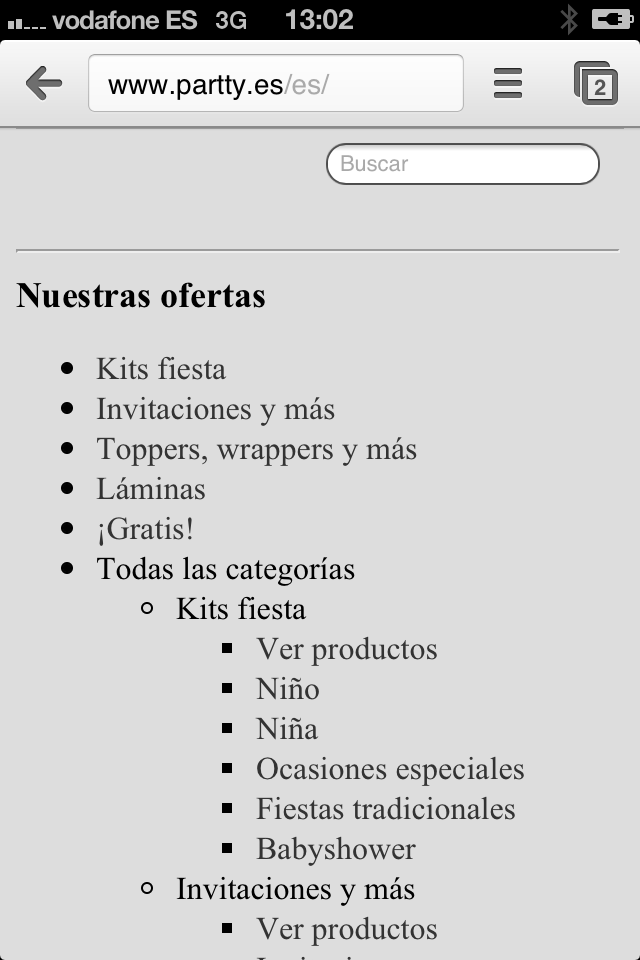
Task: Open the ¡Gratis! link
Action: pyautogui.click(x=145, y=529)
